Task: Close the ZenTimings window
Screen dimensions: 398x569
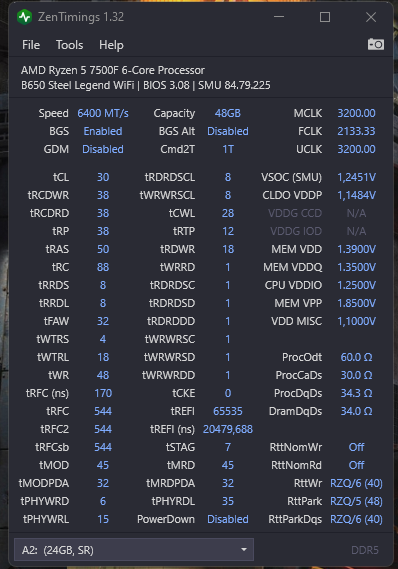Action: pos(371,17)
